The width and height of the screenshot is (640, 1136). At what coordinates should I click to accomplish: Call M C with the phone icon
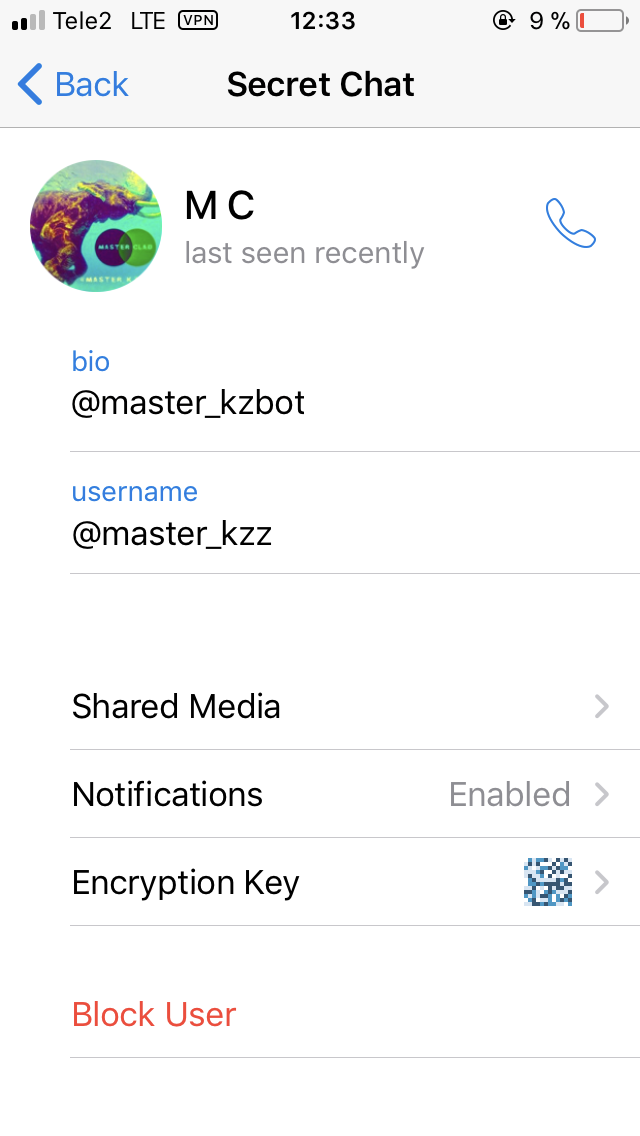click(x=570, y=224)
